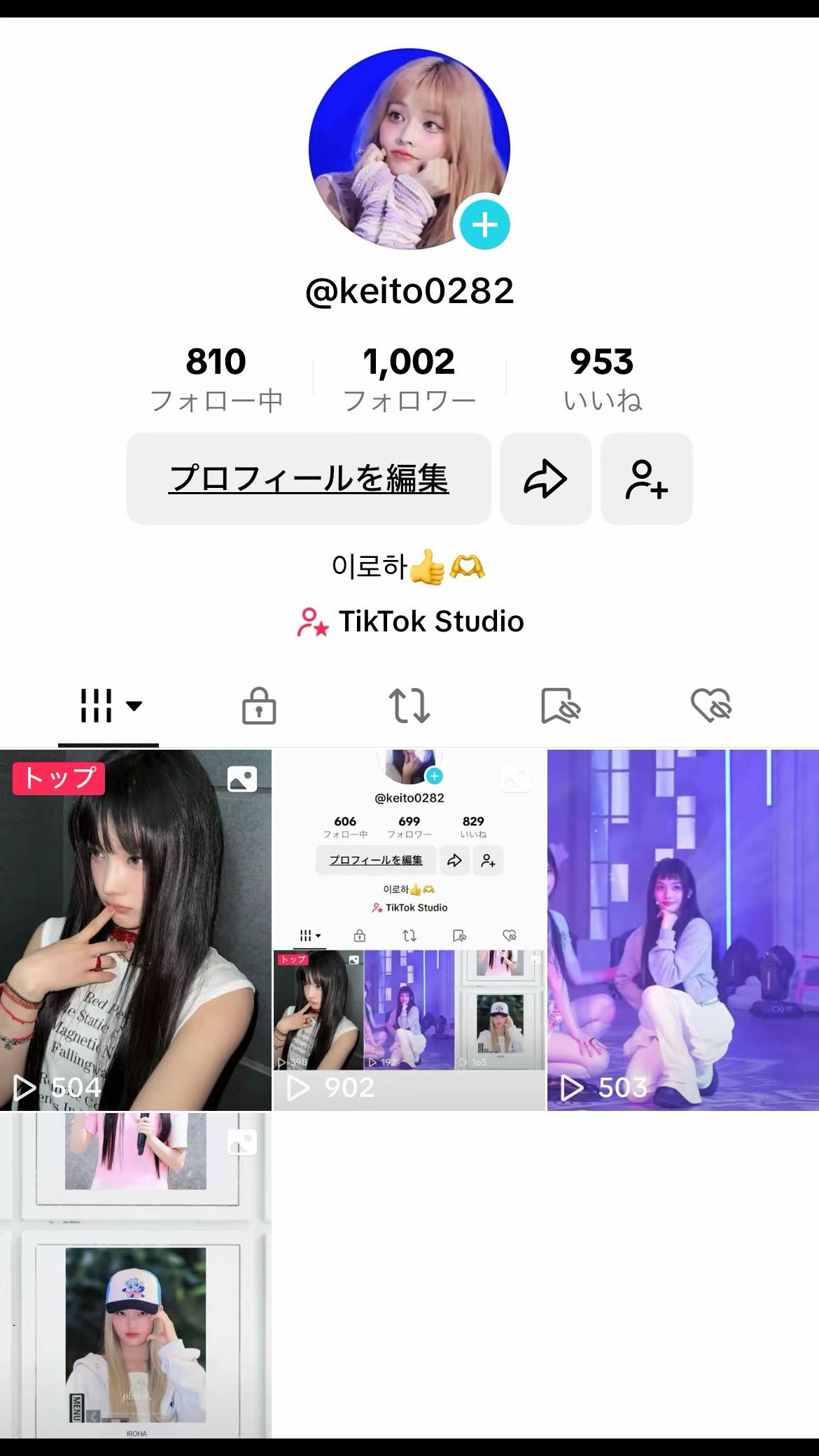The width and height of the screenshot is (819, 1456).
Task: Switch to the reposts tab
Action: tap(409, 705)
